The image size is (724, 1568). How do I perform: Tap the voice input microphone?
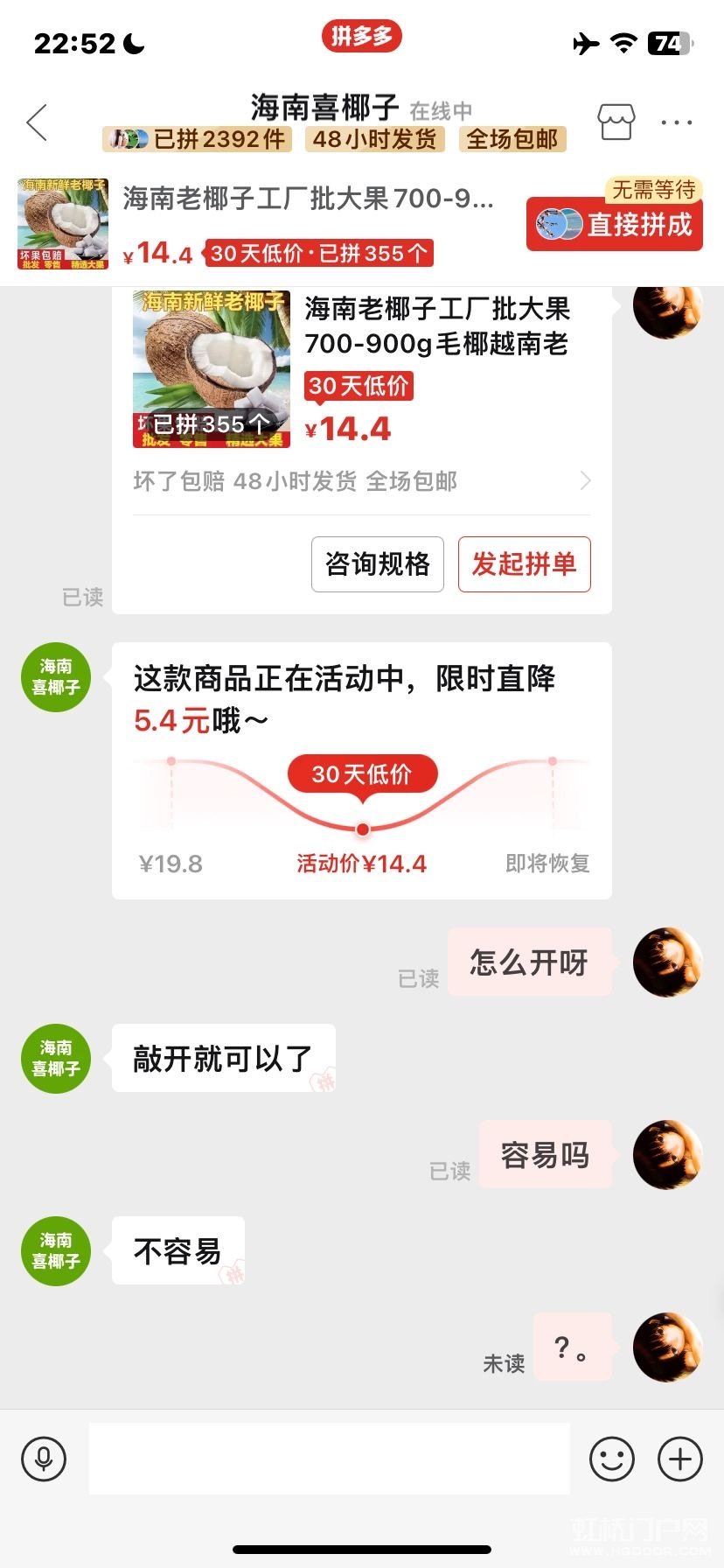coord(44,1459)
